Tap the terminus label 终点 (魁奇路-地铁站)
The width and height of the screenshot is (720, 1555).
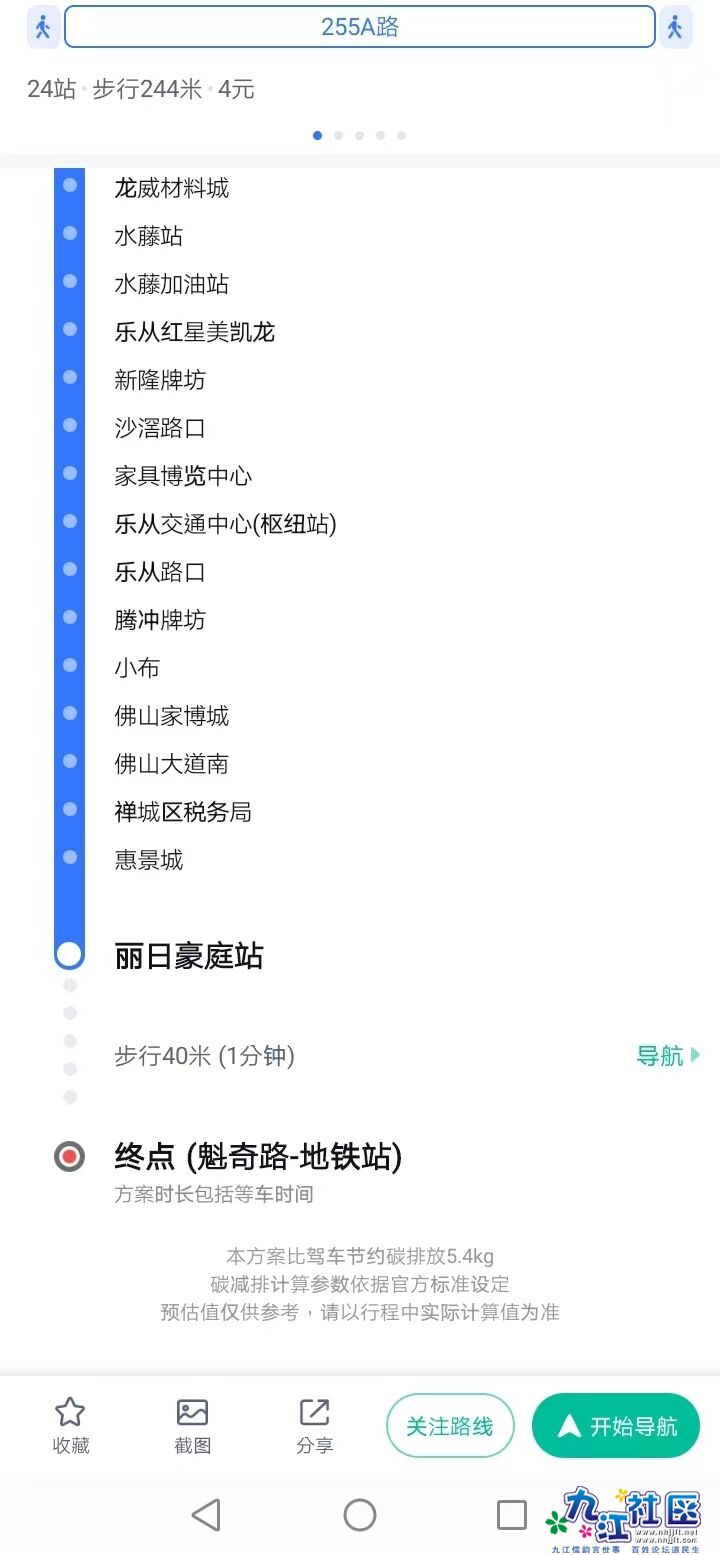[x=259, y=1157]
